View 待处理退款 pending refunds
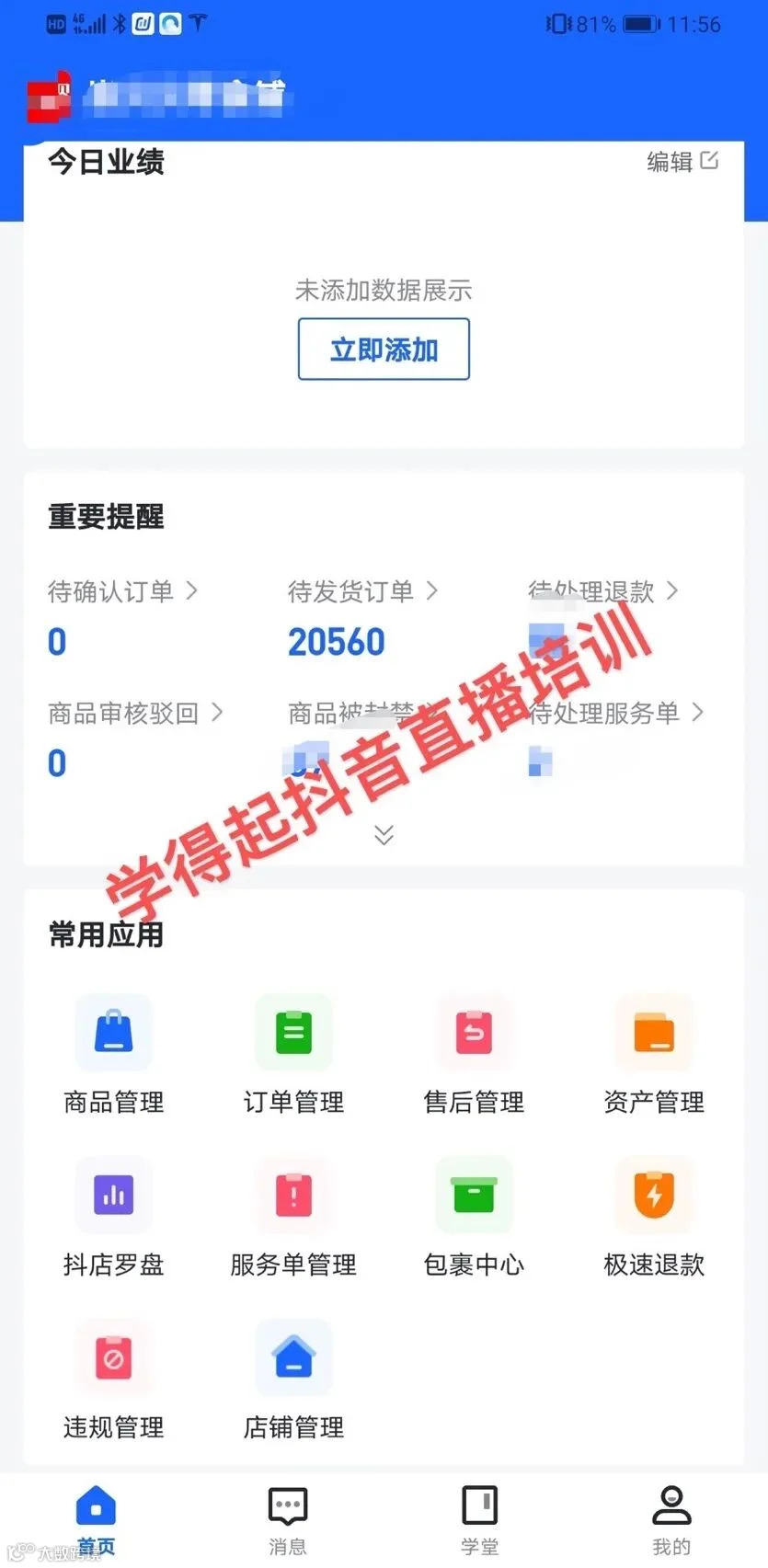Image resolution: width=768 pixels, height=1568 pixels. [x=603, y=591]
